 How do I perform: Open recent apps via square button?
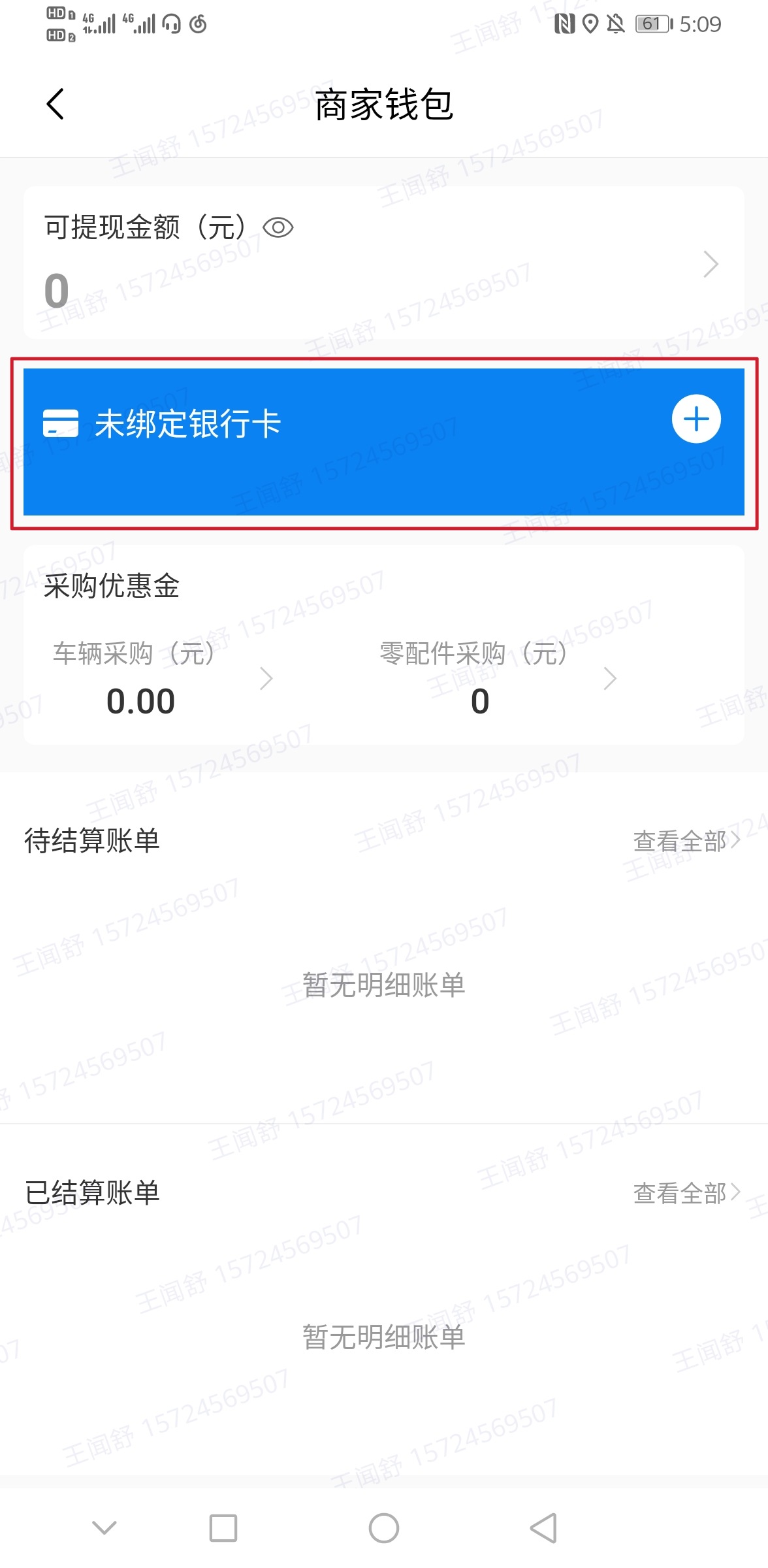click(x=223, y=1528)
